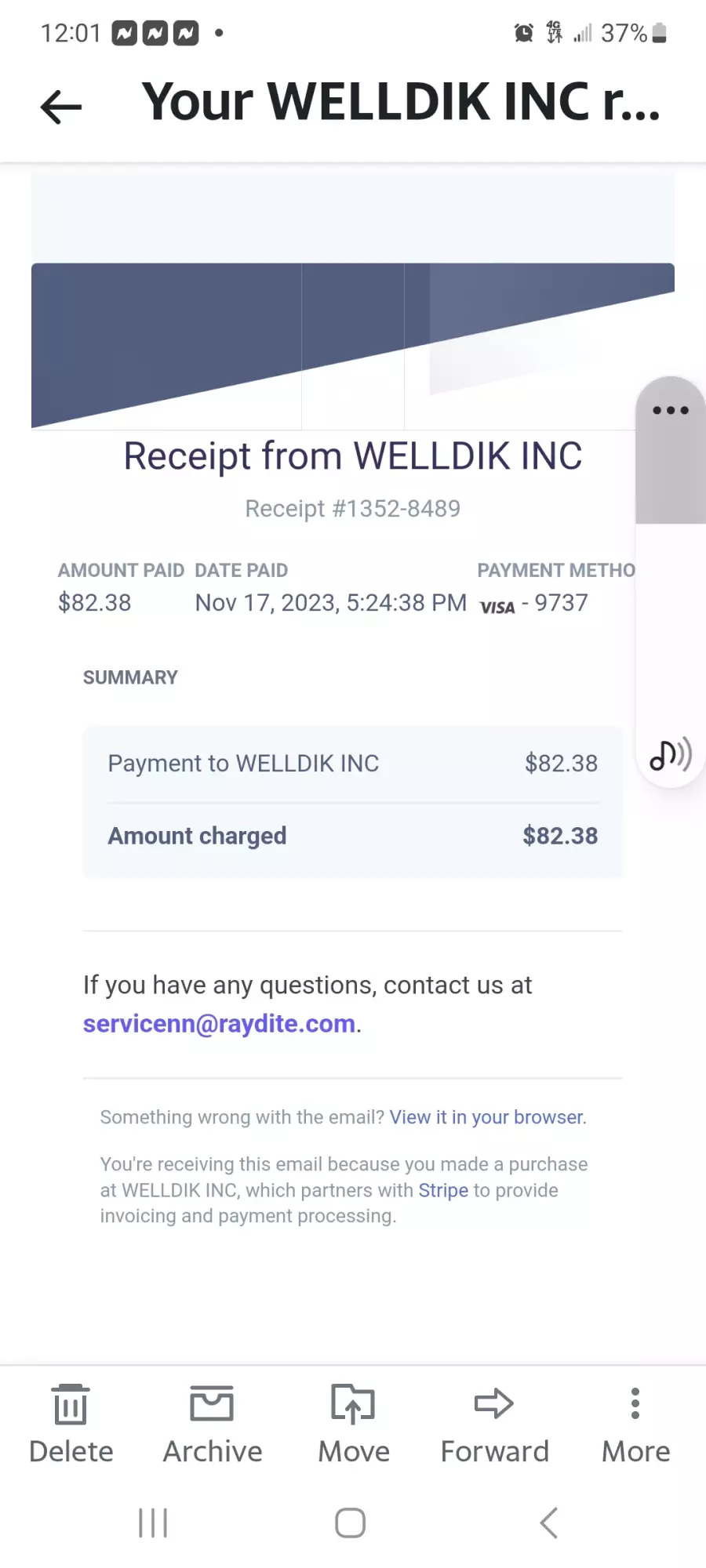
Task: Forward this receipt email
Action: click(x=495, y=1424)
